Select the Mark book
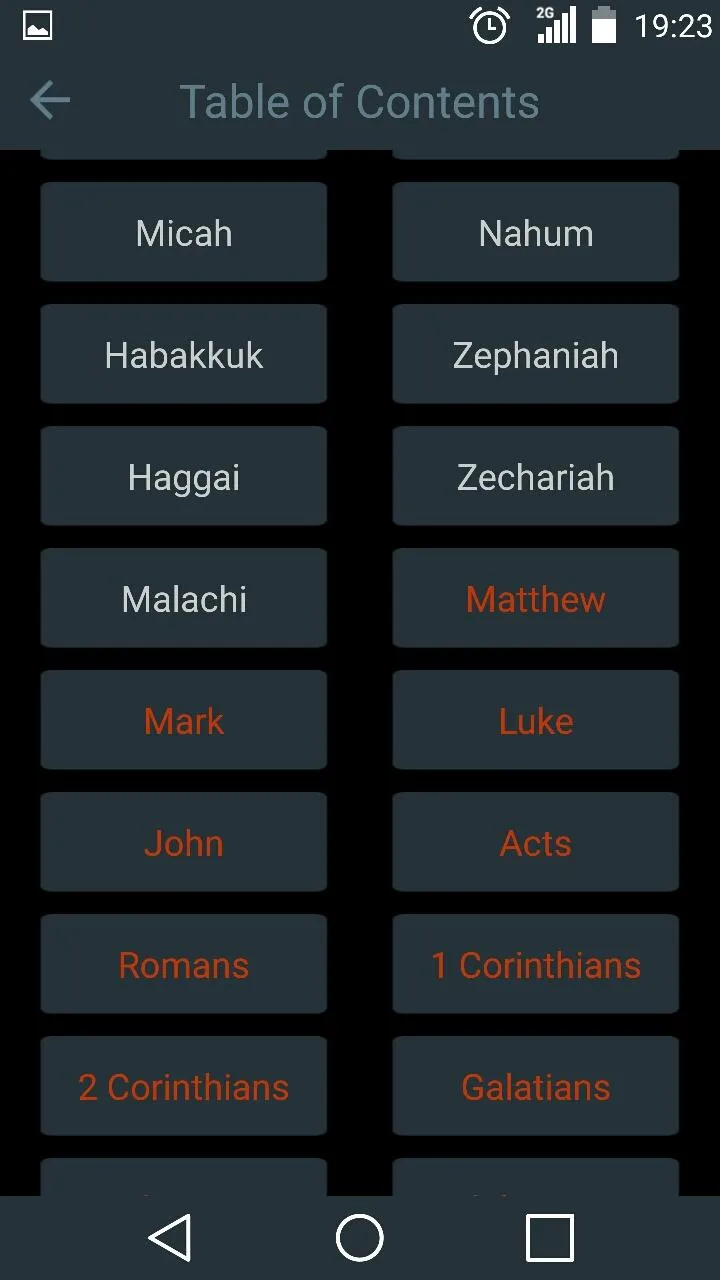The width and height of the screenshot is (720, 1280). tap(184, 720)
